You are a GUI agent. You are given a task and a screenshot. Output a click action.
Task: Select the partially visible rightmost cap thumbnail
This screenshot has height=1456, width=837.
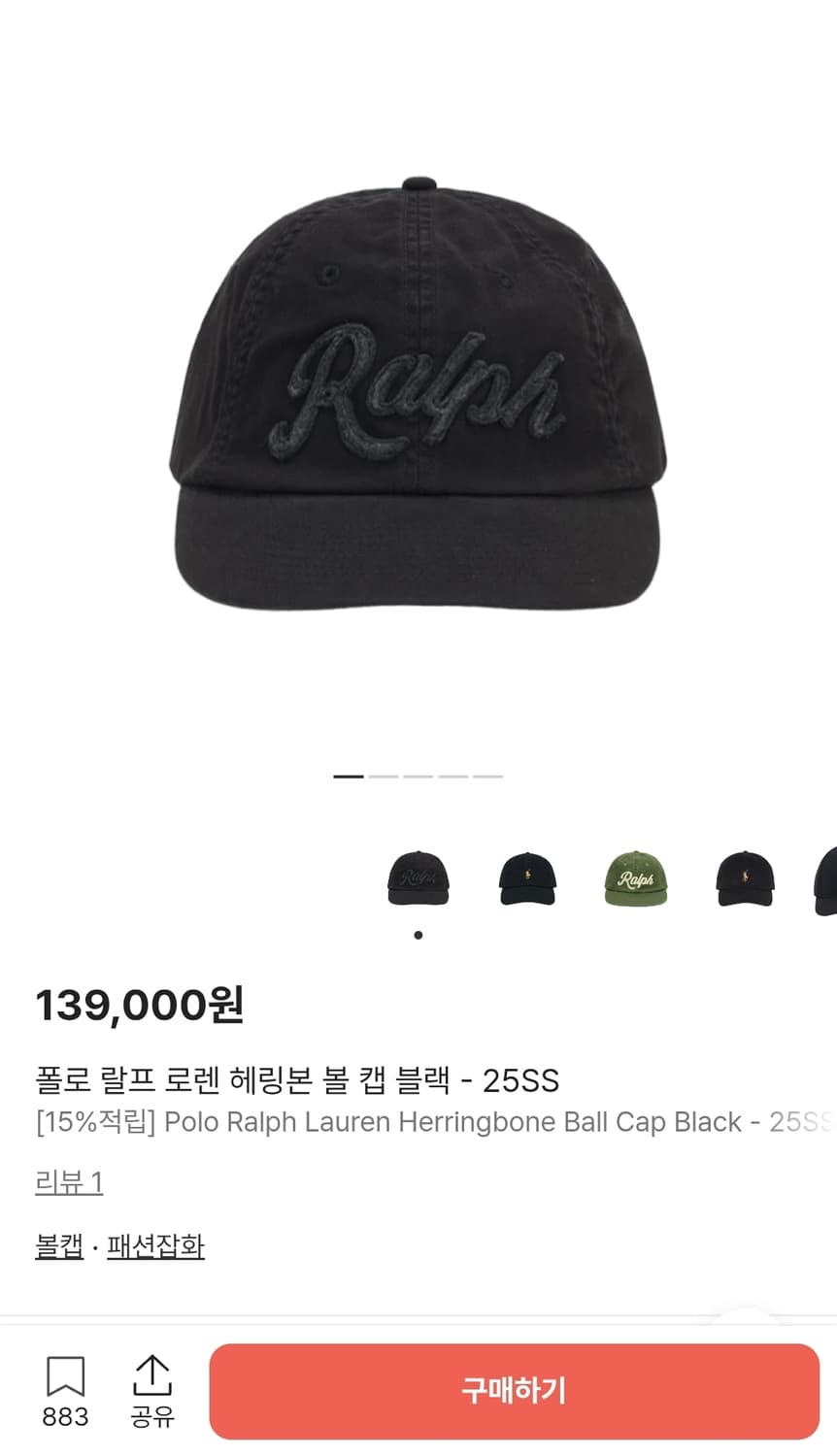827,878
